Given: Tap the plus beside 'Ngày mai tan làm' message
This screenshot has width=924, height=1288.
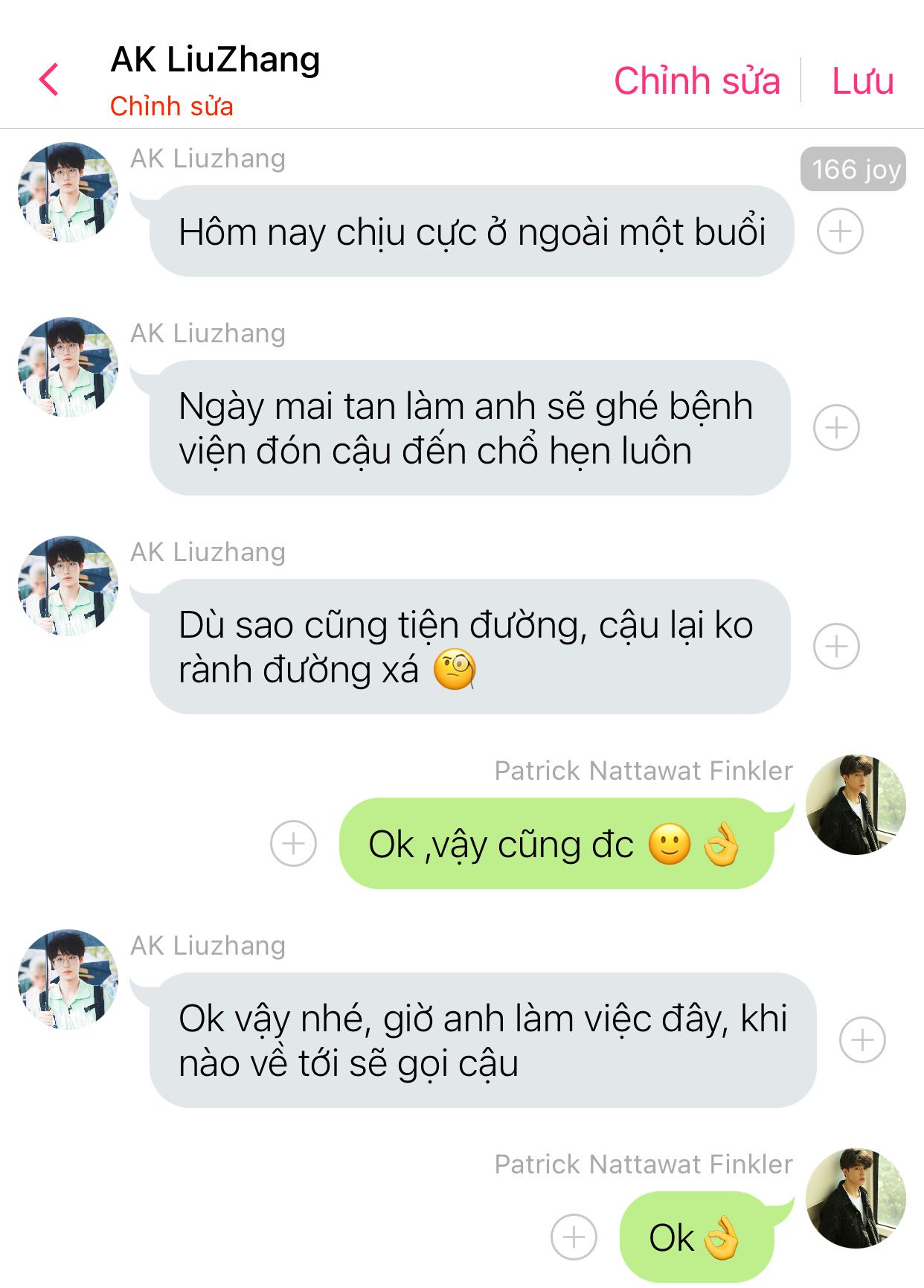Looking at the screenshot, I should pyautogui.click(x=836, y=428).
